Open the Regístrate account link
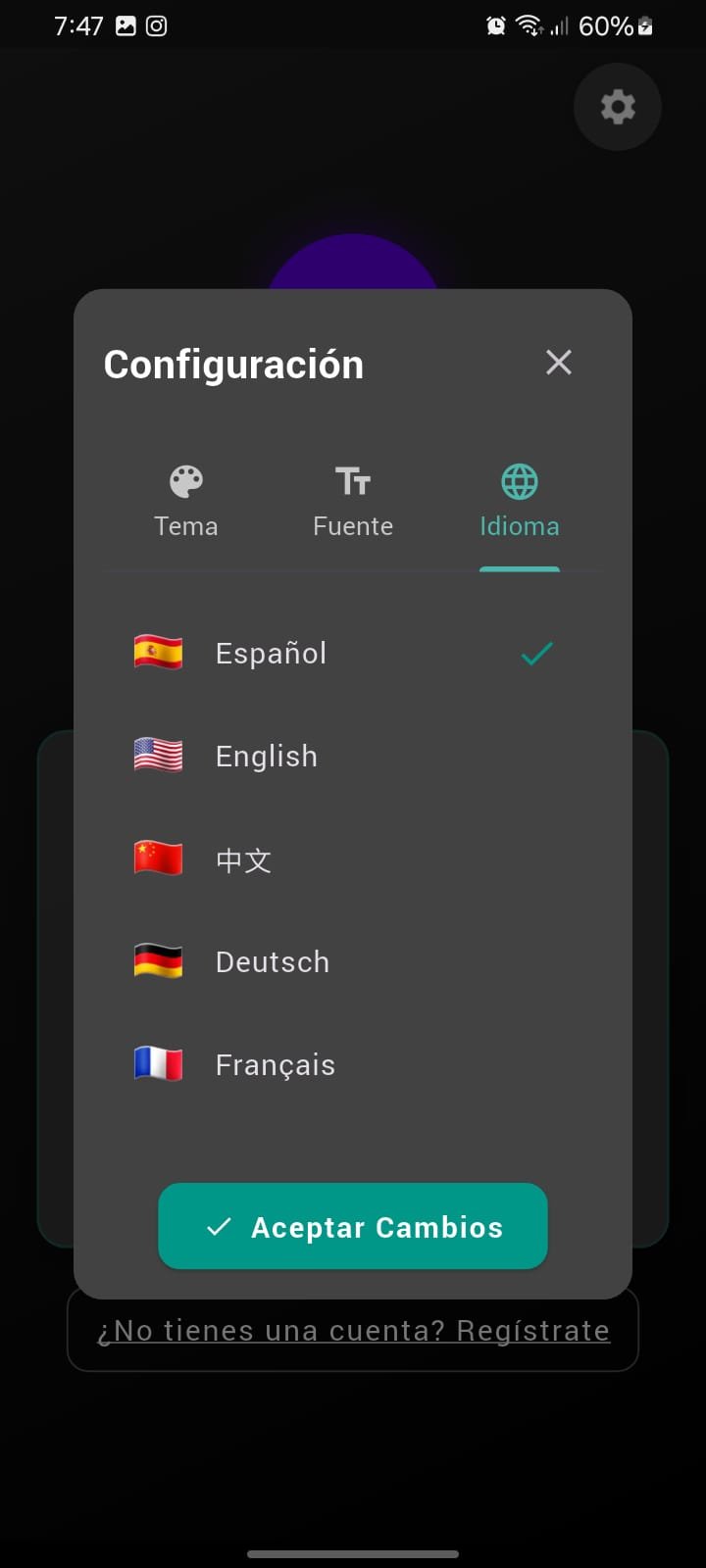 click(353, 1330)
